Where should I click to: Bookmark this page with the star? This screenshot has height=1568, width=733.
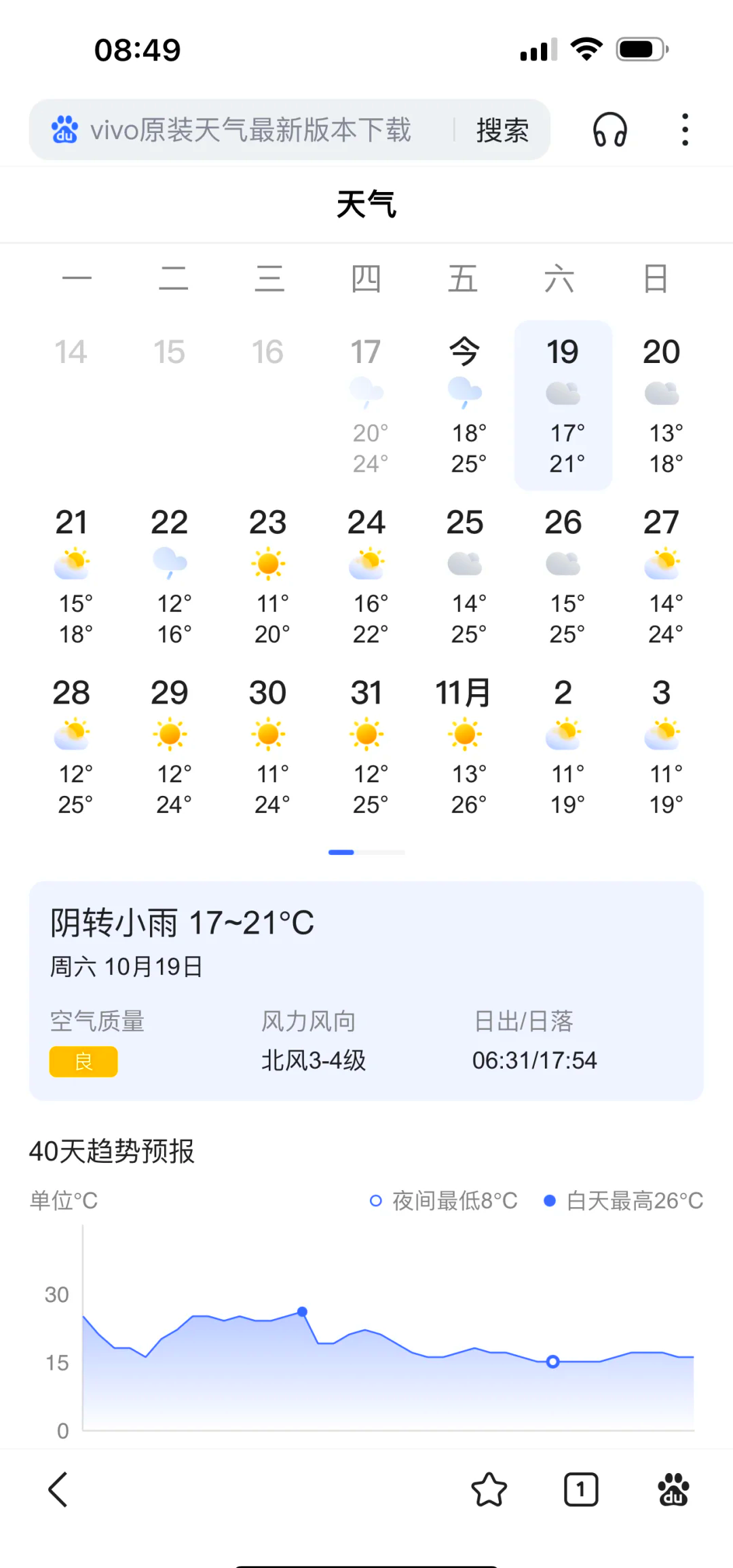(489, 1489)
